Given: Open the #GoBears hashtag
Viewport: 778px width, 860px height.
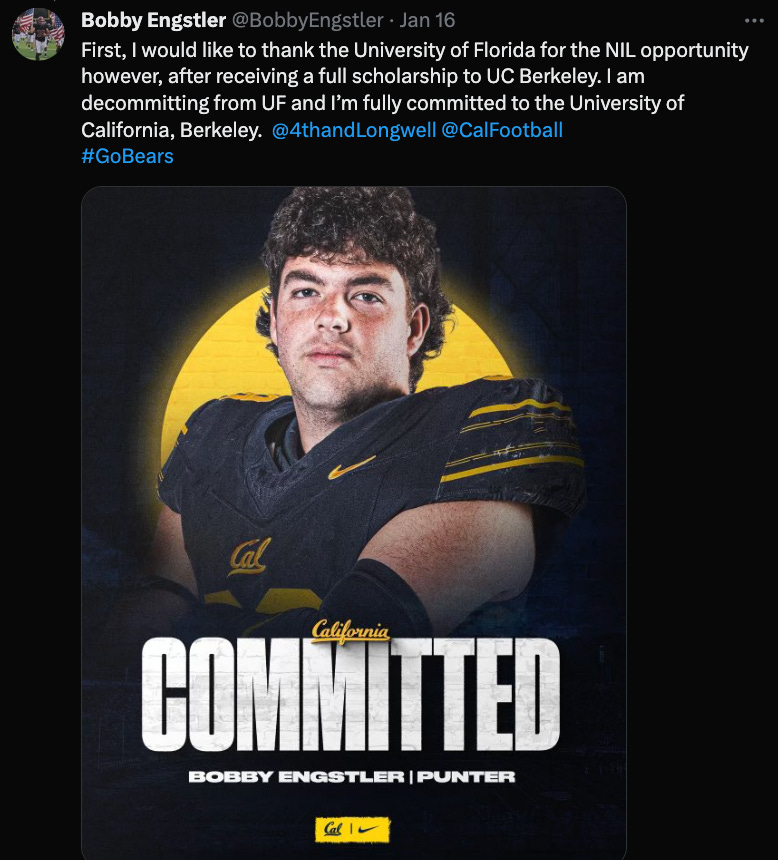Looking at the screenshot, I should (x=127, y=156).
